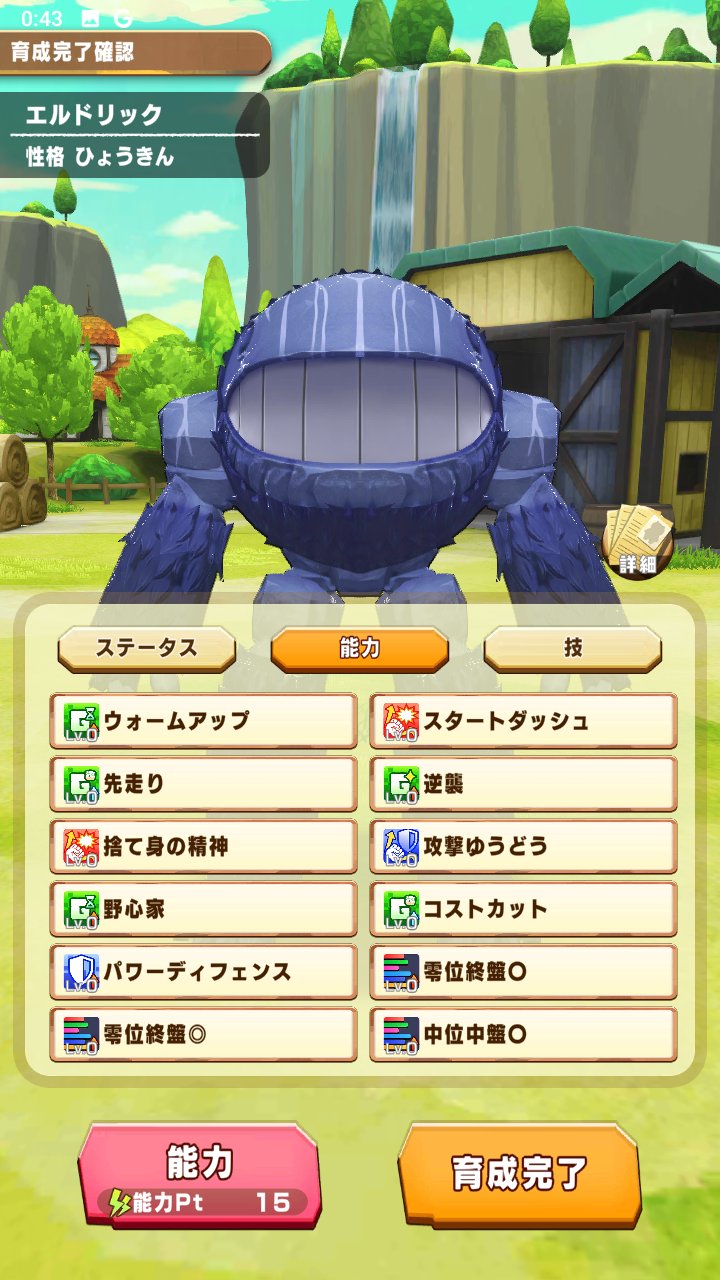This screenshot has width=720, height=1280.
Task: Open the パワーディフェンス ability
Action: 203,972
